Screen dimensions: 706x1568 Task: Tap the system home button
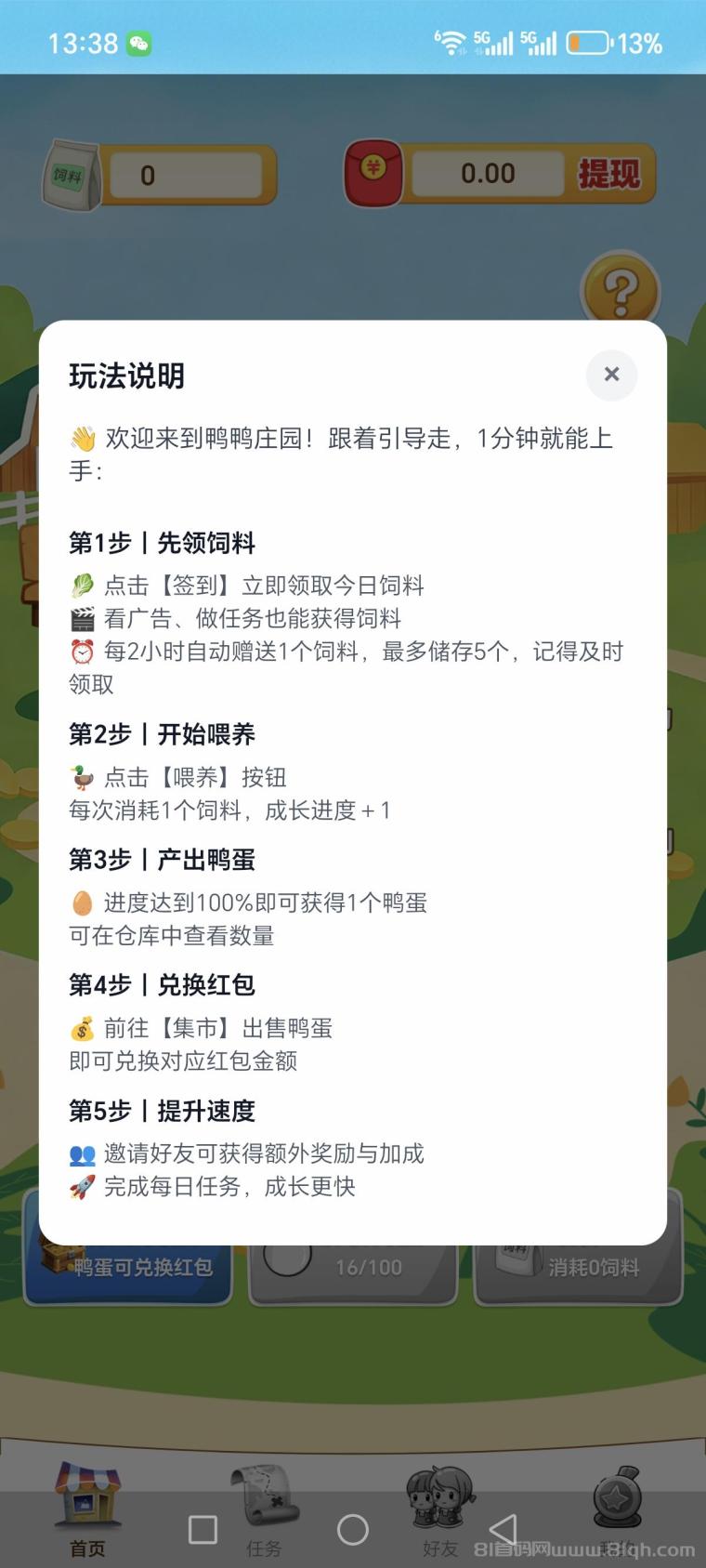353,1529
